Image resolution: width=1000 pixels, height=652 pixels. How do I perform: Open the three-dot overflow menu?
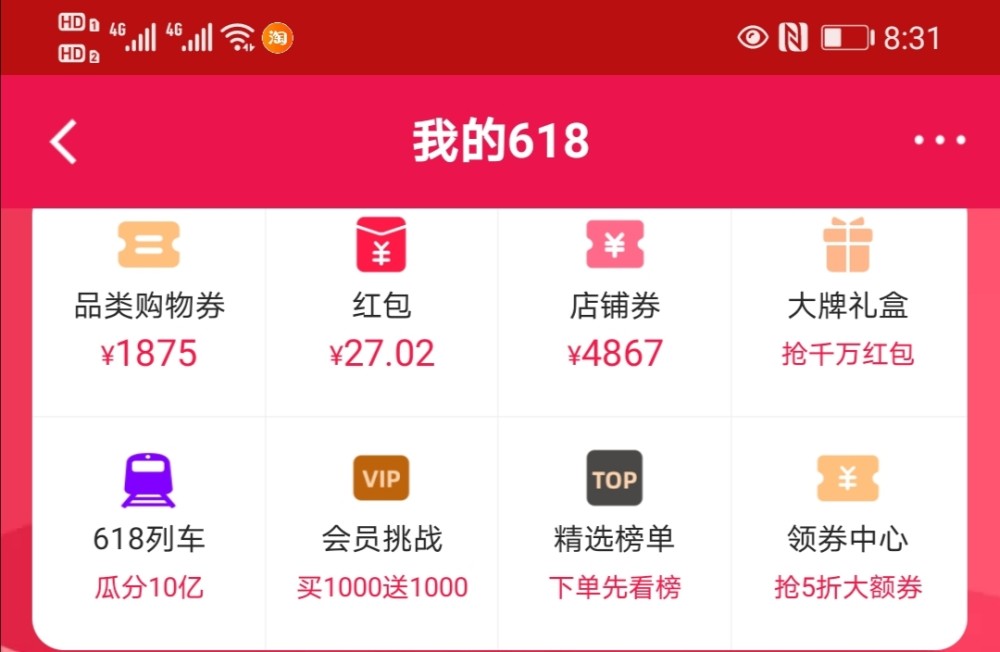[x=939, y=140]
